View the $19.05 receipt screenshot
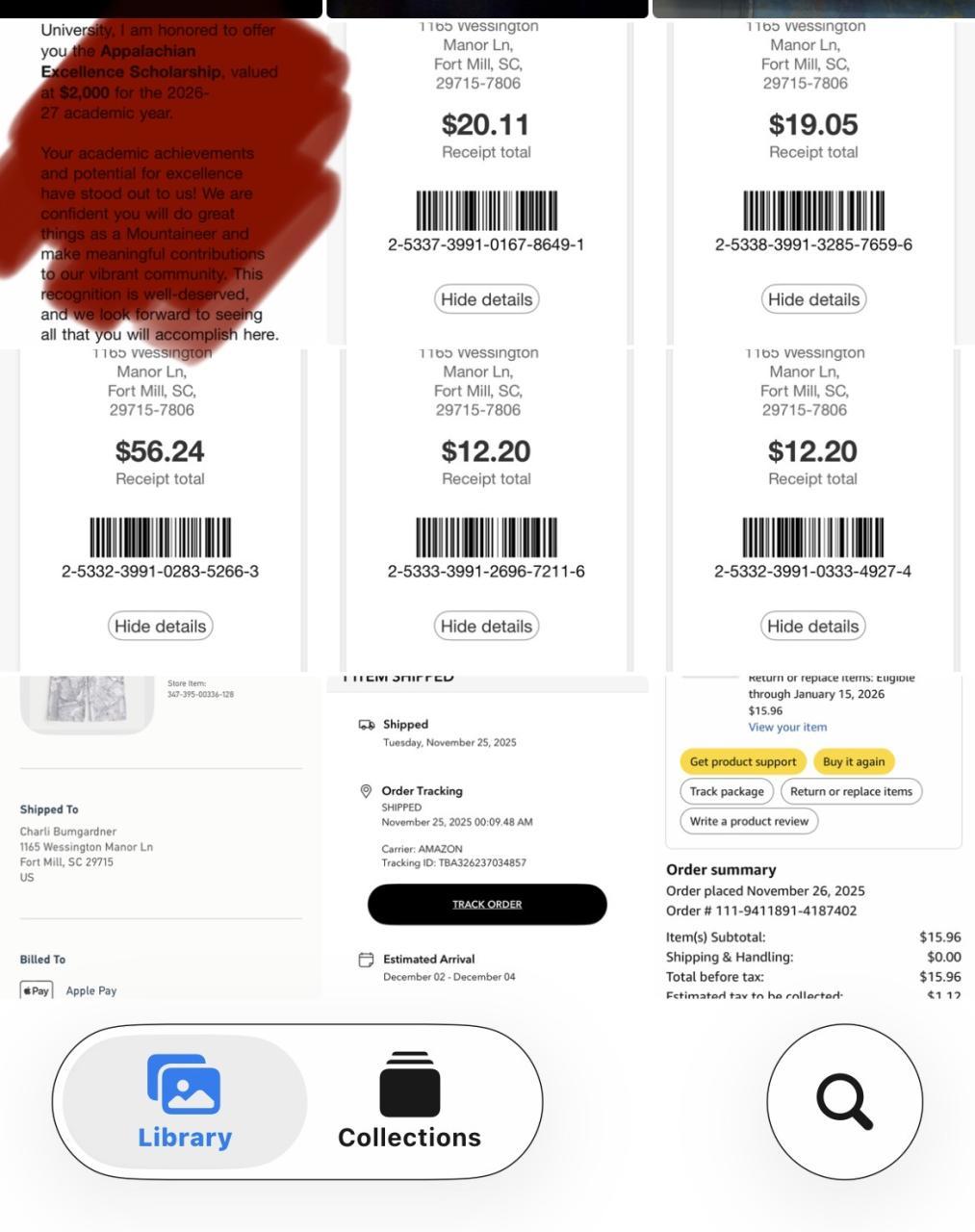The image size is (975, 1232). click(813, 183)
